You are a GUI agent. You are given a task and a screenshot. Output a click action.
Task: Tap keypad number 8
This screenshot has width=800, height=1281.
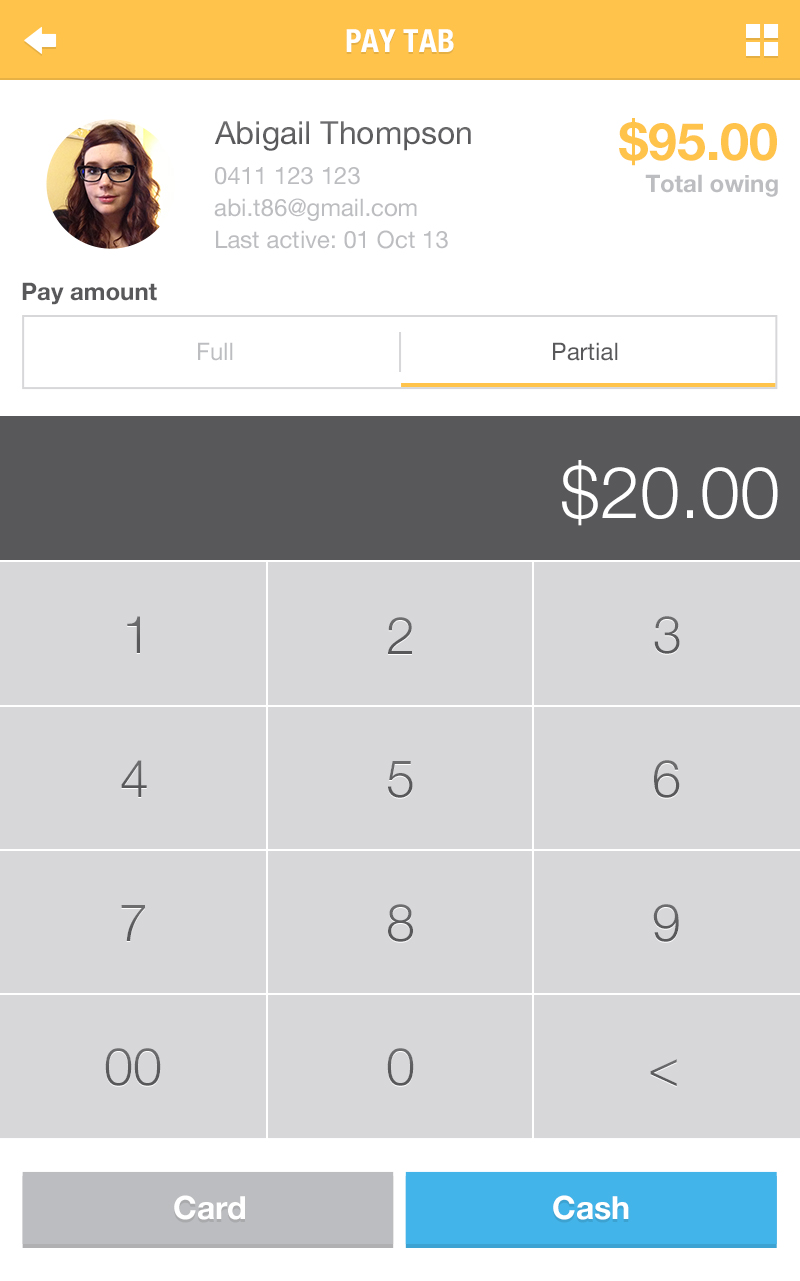(400, 922)
